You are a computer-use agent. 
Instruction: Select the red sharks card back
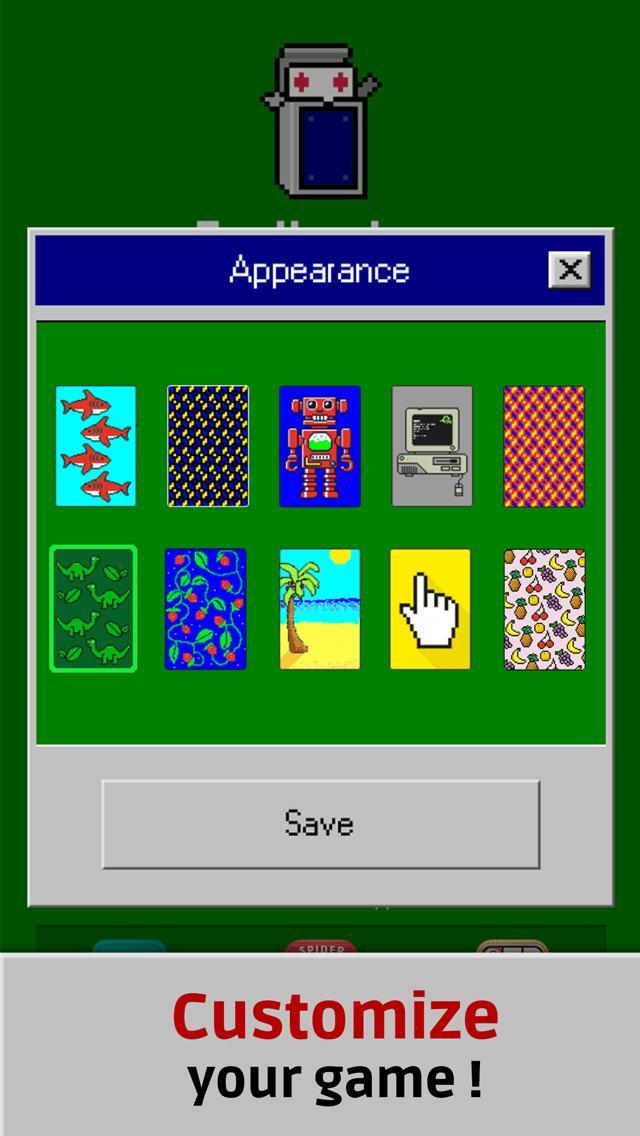point(96,446)
